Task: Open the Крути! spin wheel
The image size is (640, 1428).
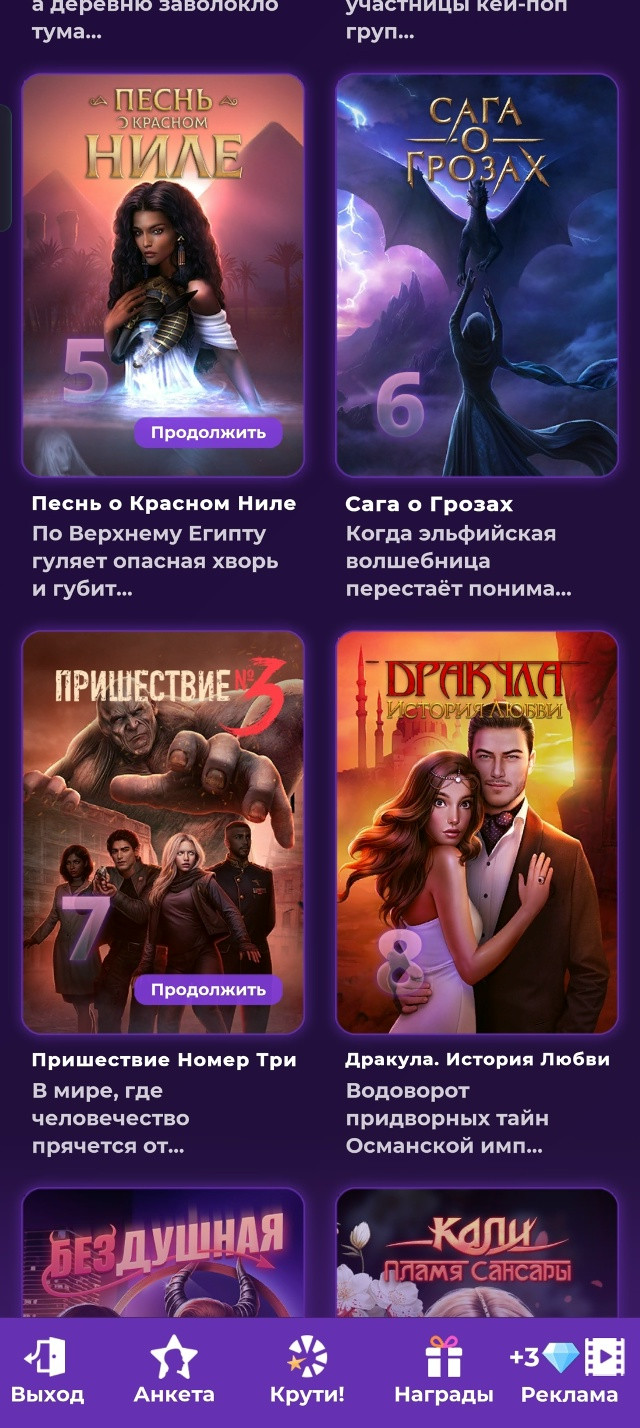Action: [x=307, y=1371]
